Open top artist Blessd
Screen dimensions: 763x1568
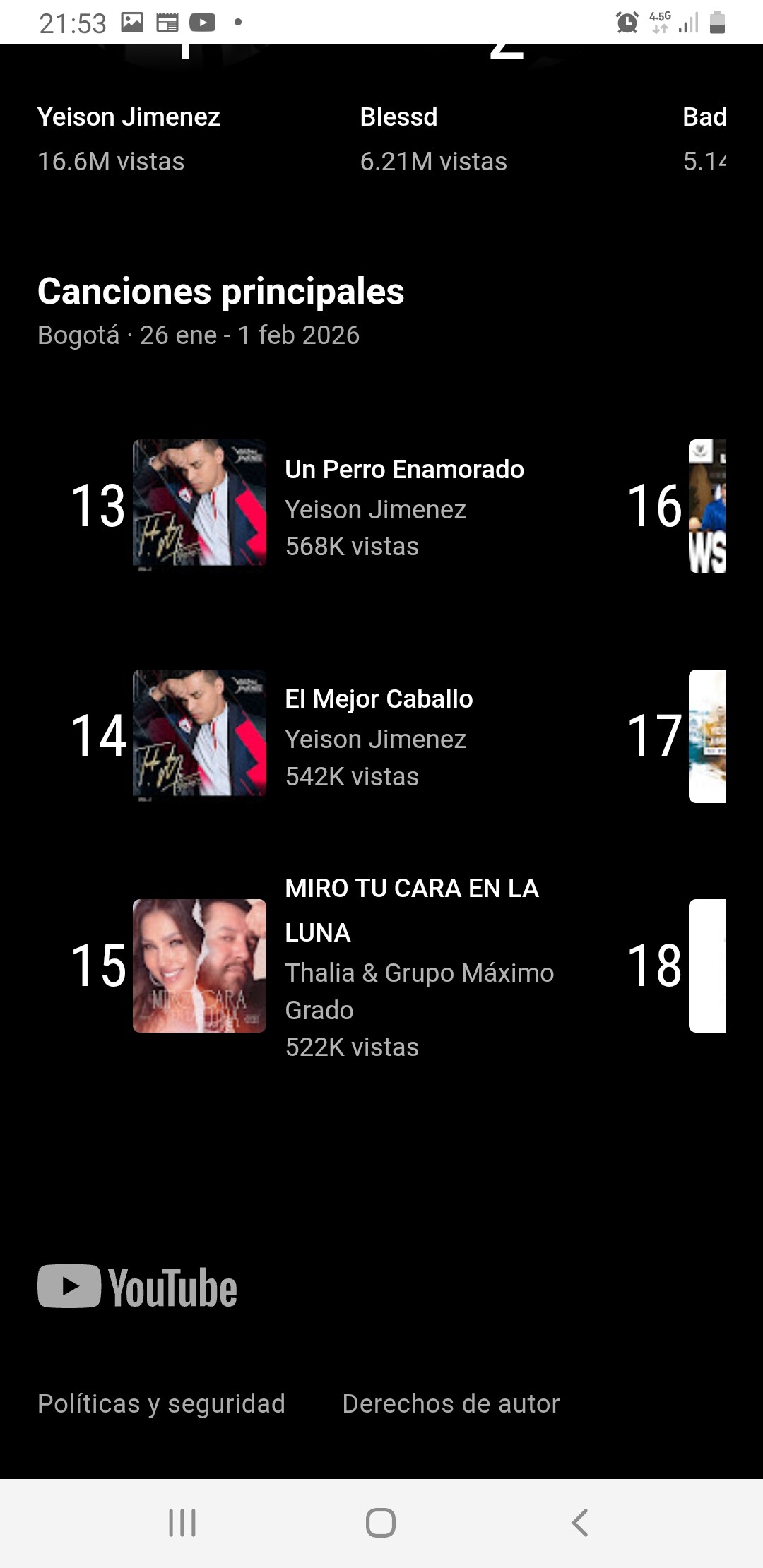tap(398, 117)
